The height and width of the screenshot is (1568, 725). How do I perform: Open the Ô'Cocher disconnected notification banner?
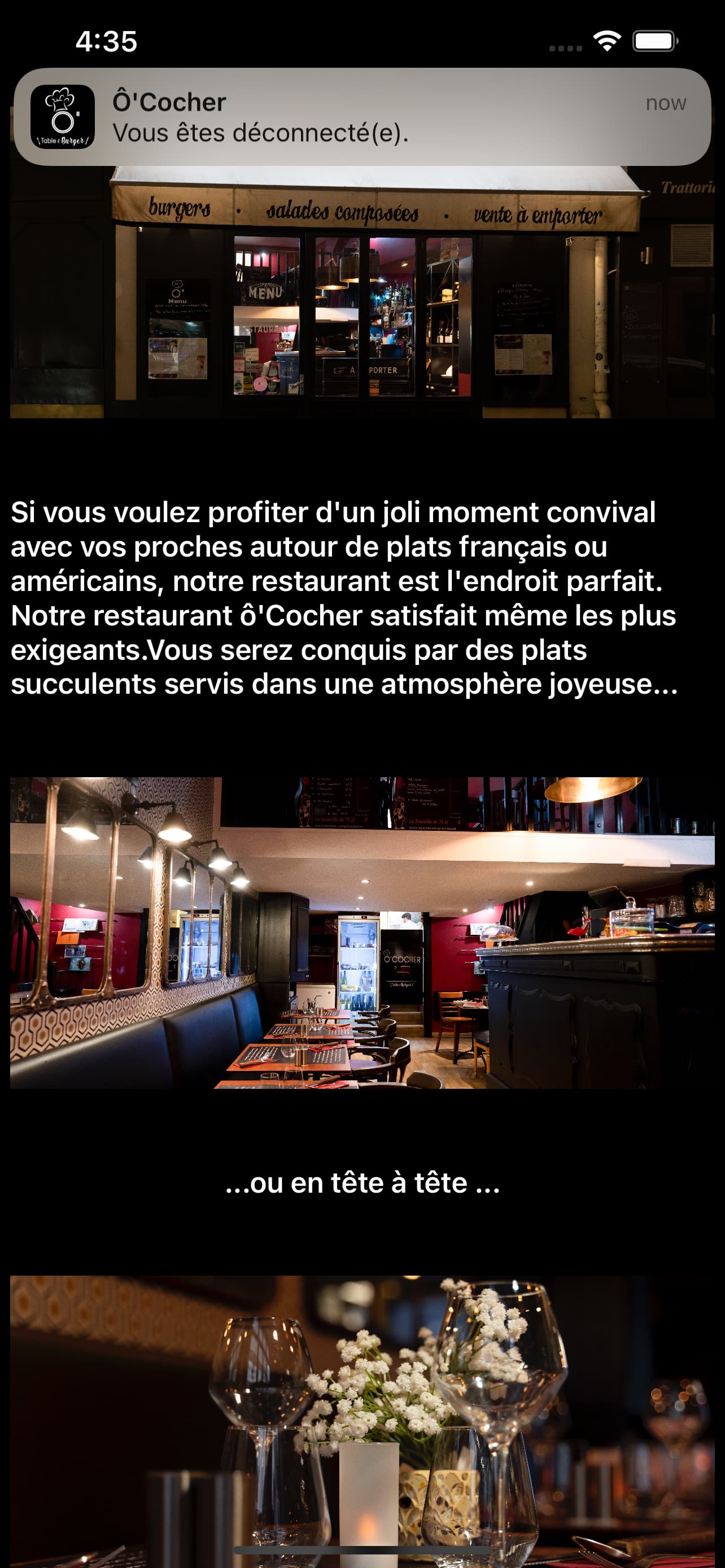tap(362, 117)
